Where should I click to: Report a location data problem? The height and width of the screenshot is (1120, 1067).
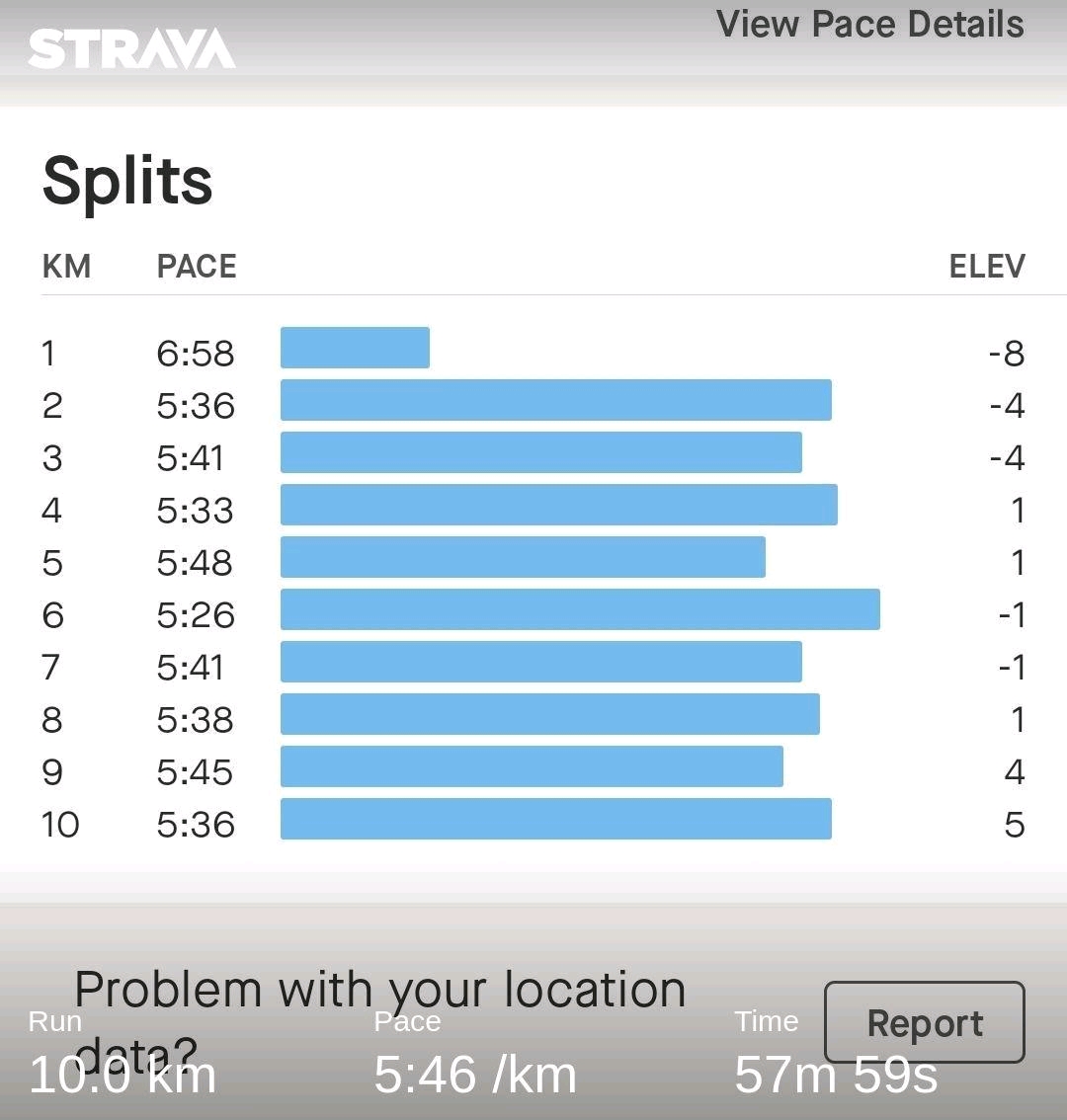(924, 1023)
